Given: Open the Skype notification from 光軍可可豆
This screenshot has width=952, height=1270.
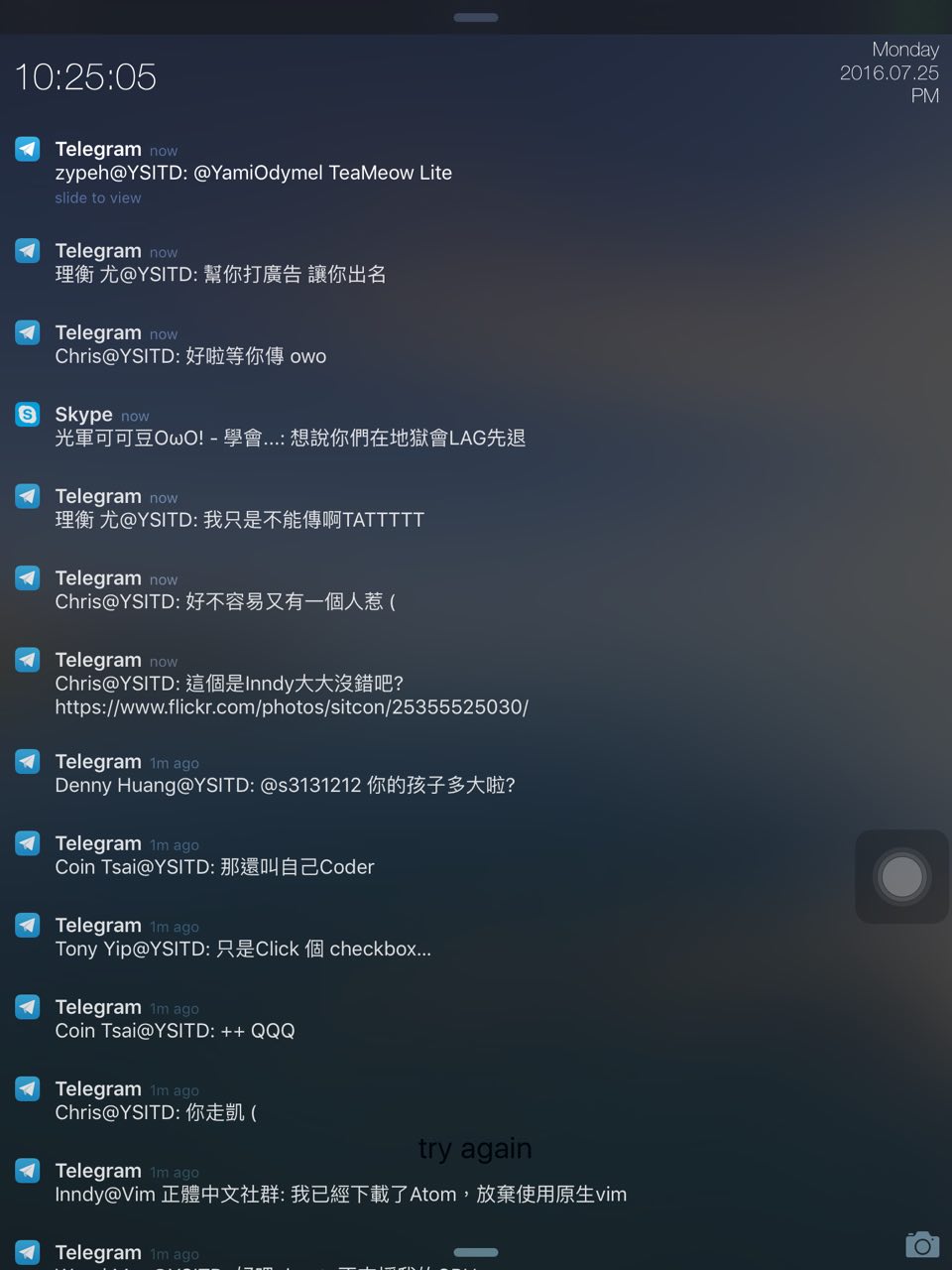Looking at the screenshot, I should click(290, 438).
